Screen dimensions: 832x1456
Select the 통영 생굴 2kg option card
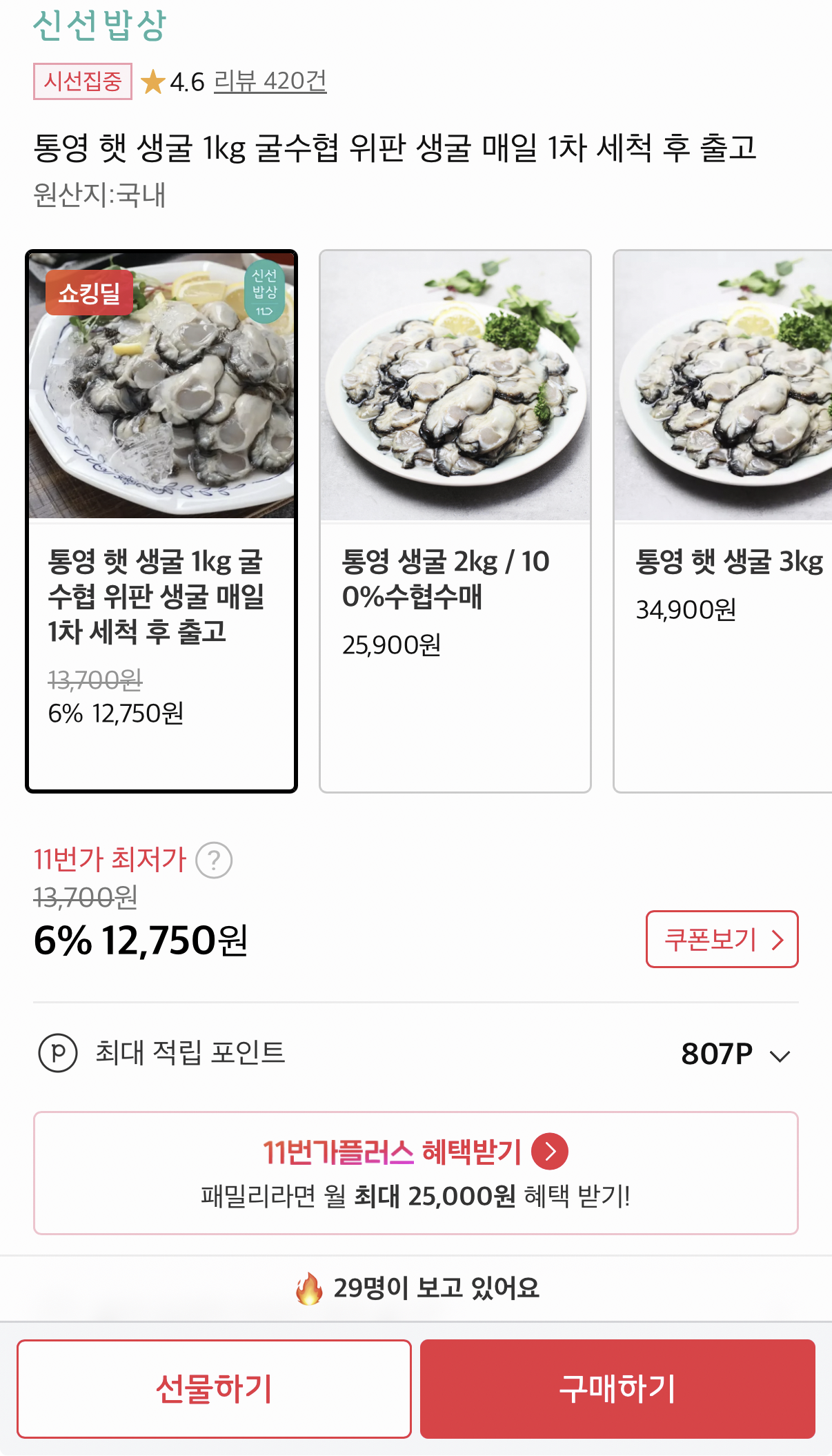tap(455, 521)
